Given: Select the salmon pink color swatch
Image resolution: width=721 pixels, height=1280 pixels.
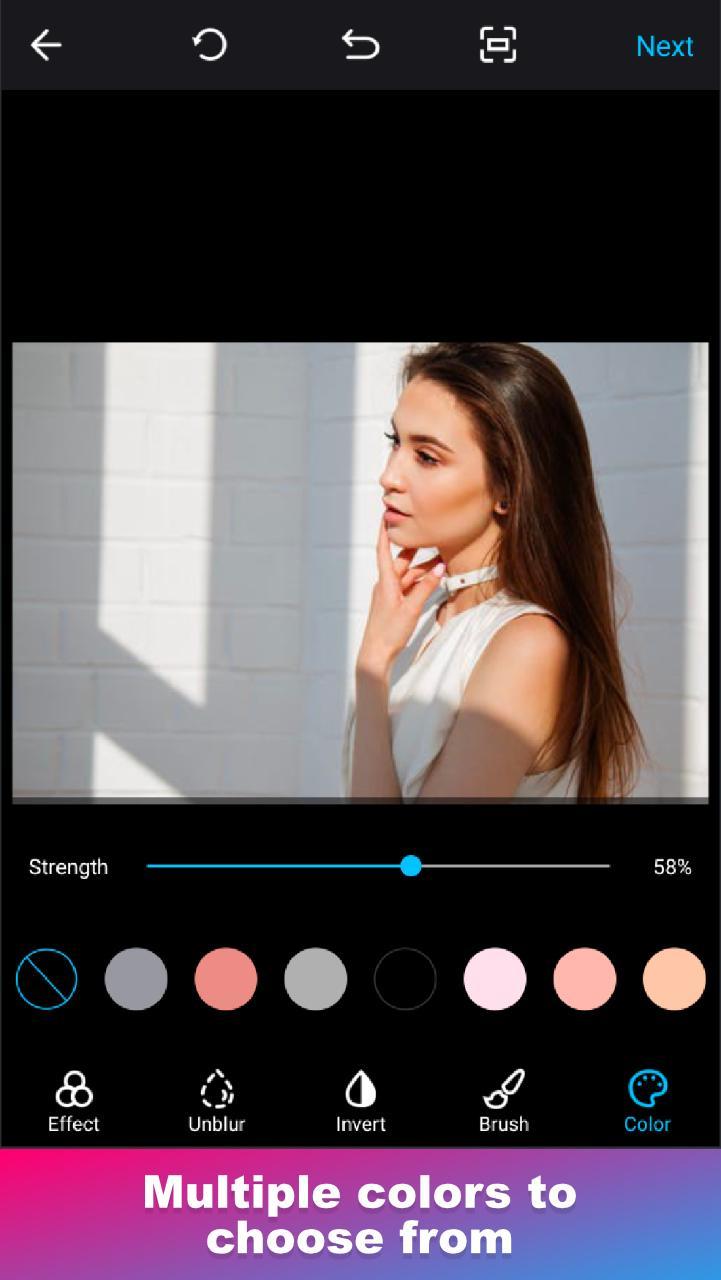Looking at the screenshot, I should coord(585,979).
